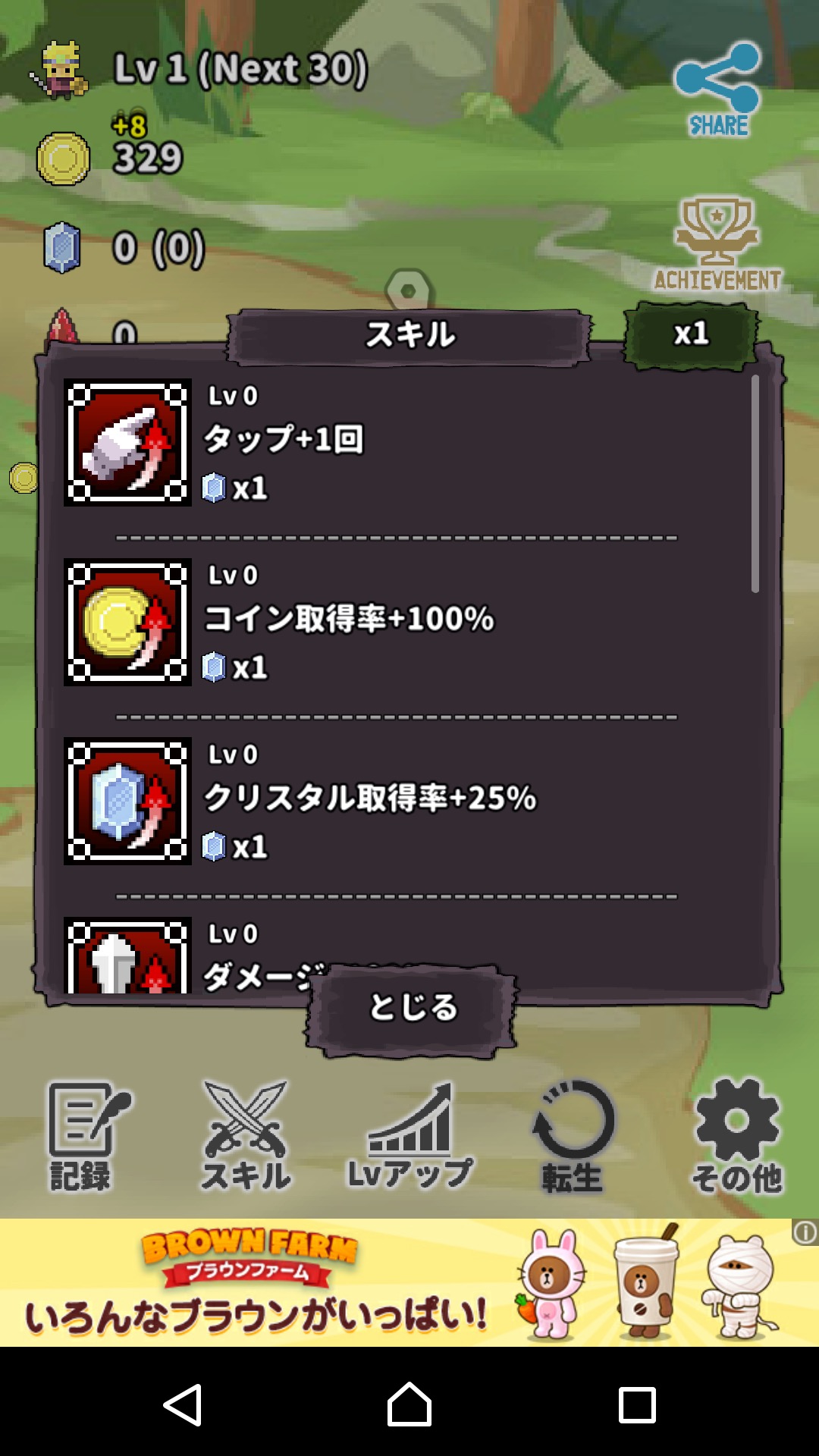The image size is (819, 1456).
Task: Tap the ad info icon
Action: [805, 1232]
